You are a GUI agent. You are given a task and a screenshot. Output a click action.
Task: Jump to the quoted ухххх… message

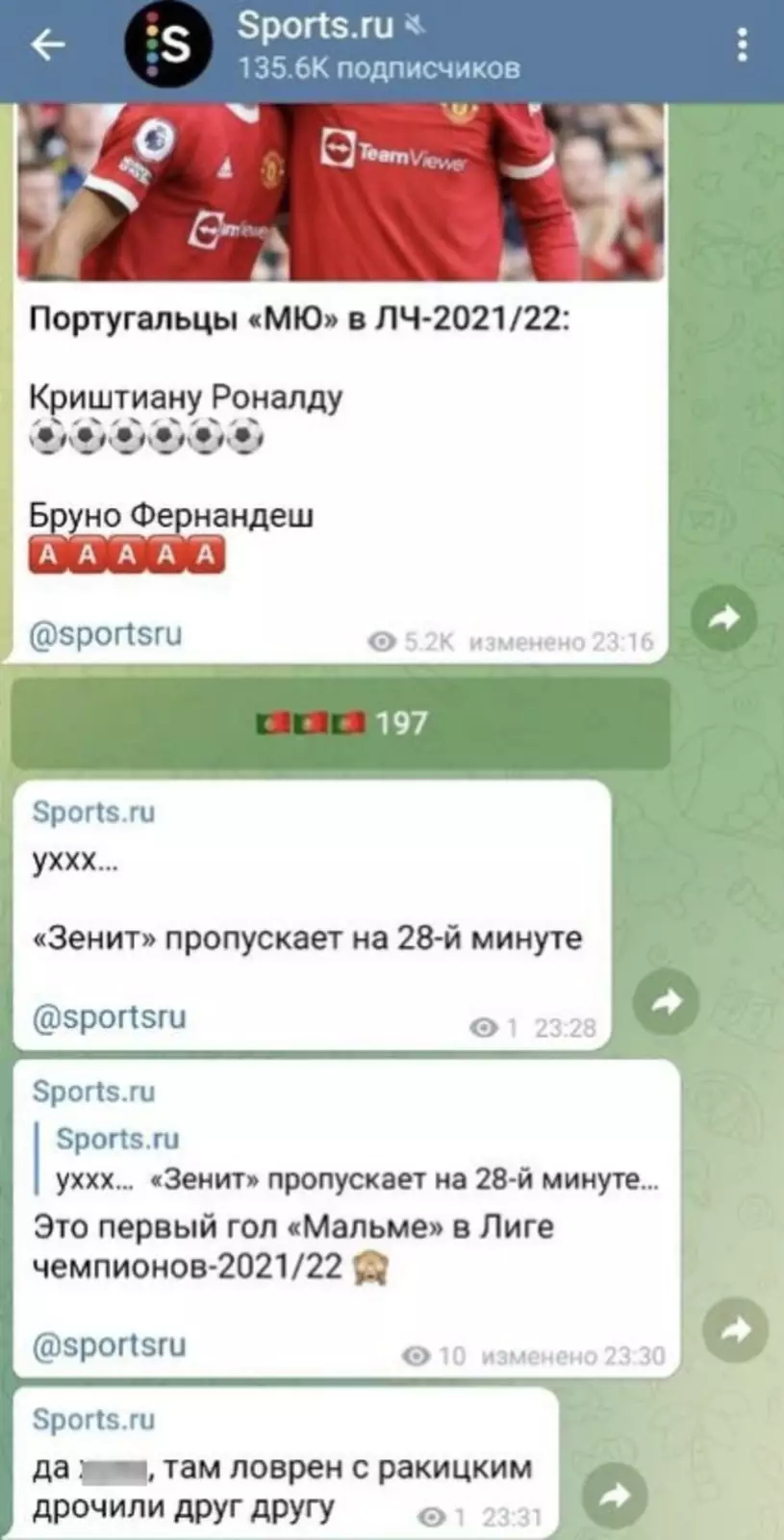click(x=356, y=1160)
